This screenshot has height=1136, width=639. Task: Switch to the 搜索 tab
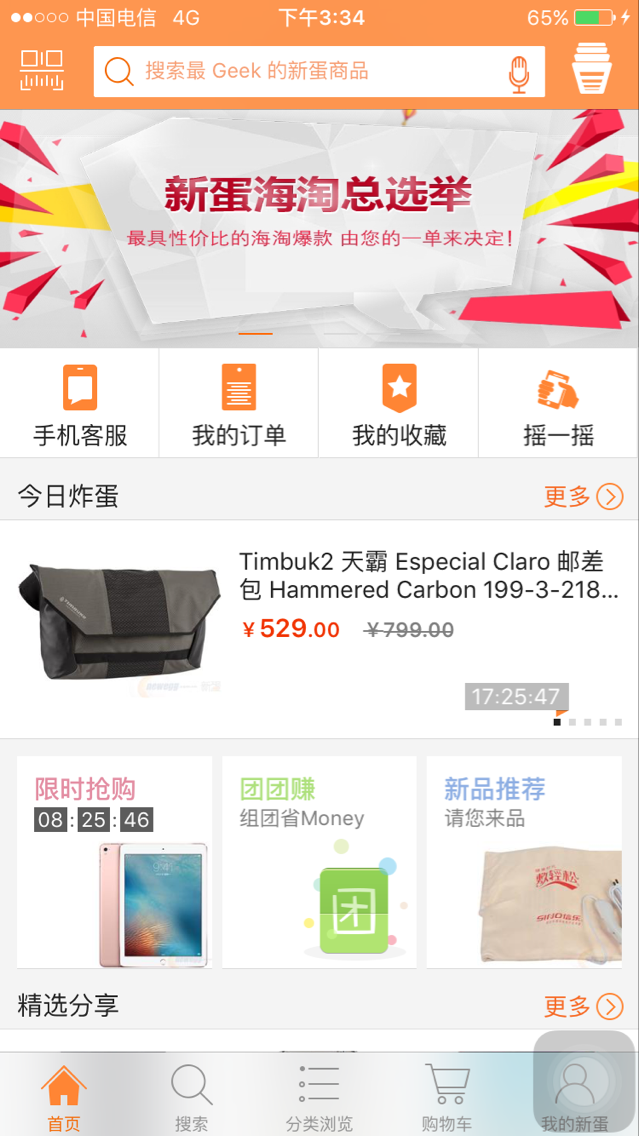191,1097
